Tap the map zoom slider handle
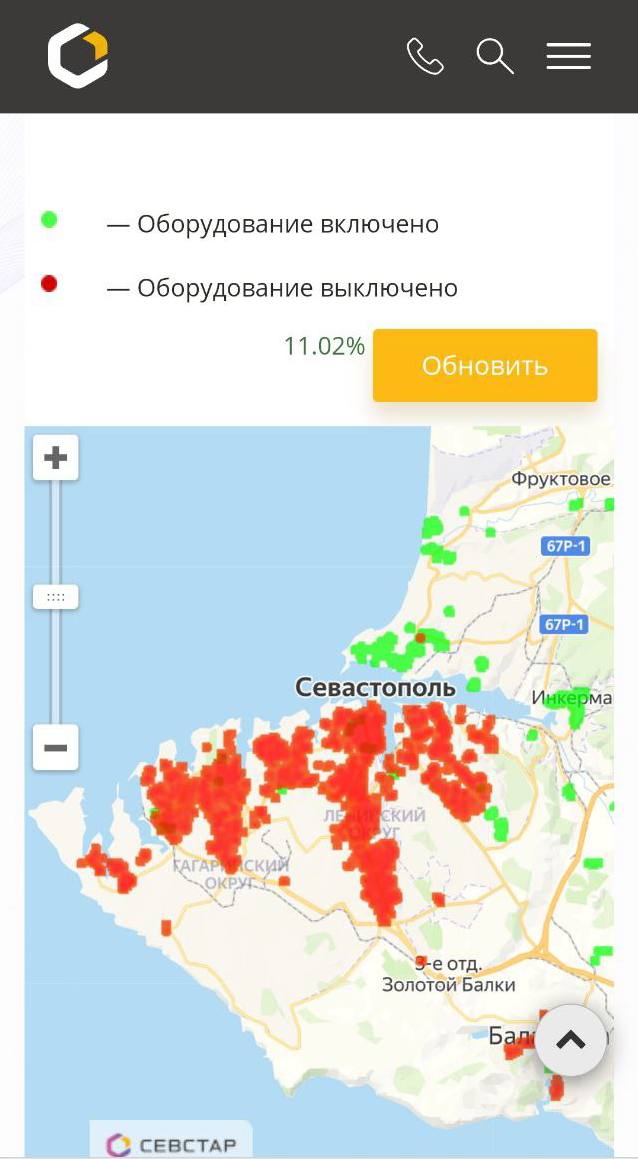638x1159 pixels. (56, 597)
